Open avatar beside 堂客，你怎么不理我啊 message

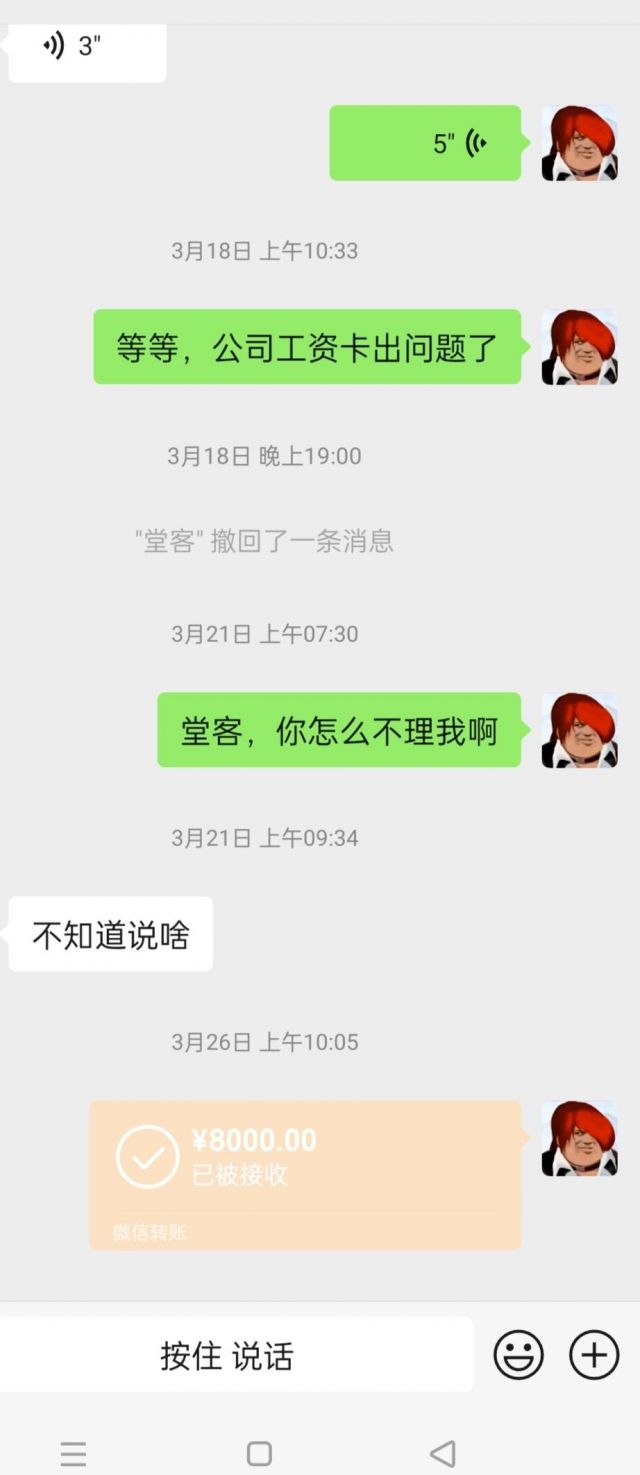[579, 730]
